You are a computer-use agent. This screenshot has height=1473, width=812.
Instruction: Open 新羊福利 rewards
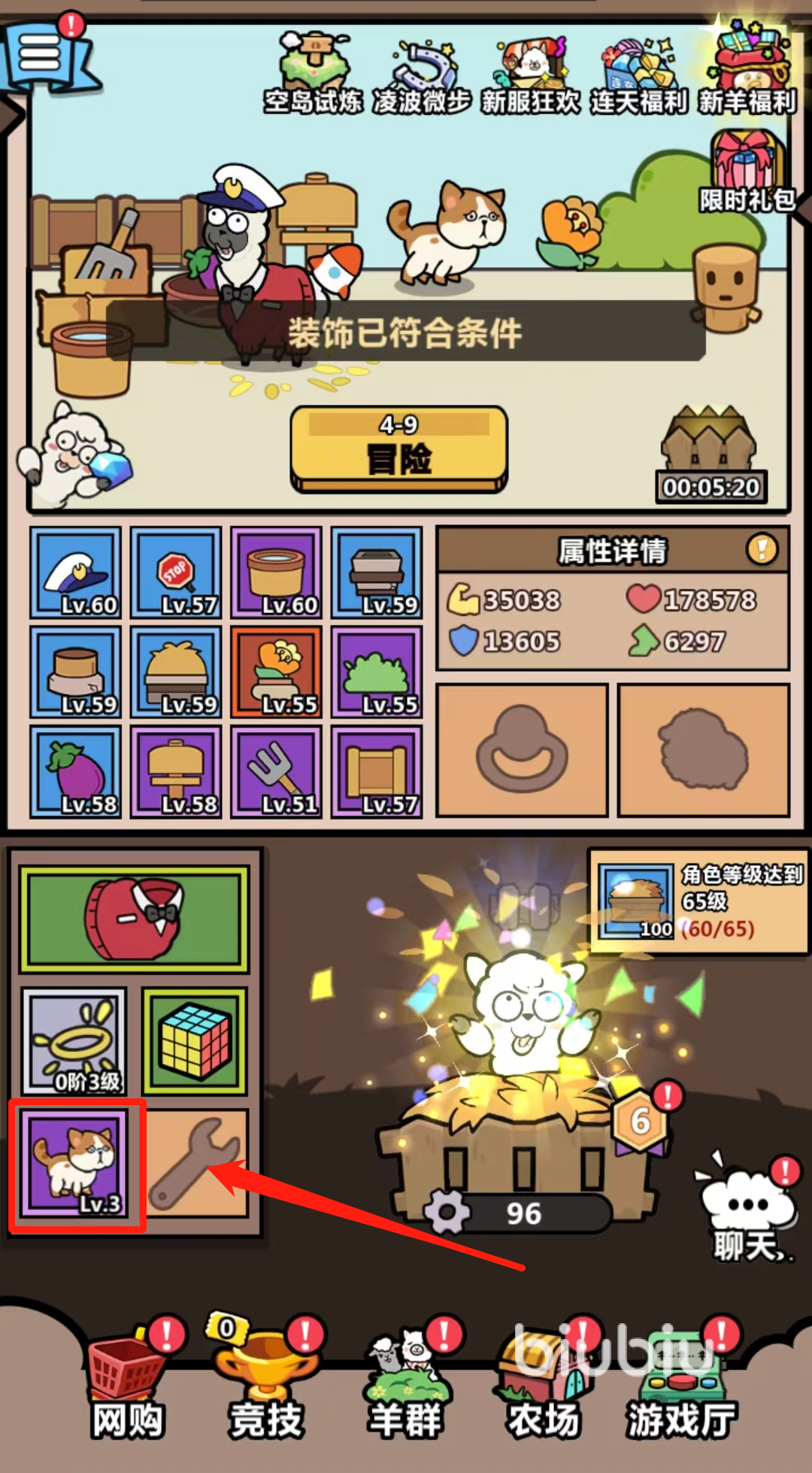tap(748, 74)
